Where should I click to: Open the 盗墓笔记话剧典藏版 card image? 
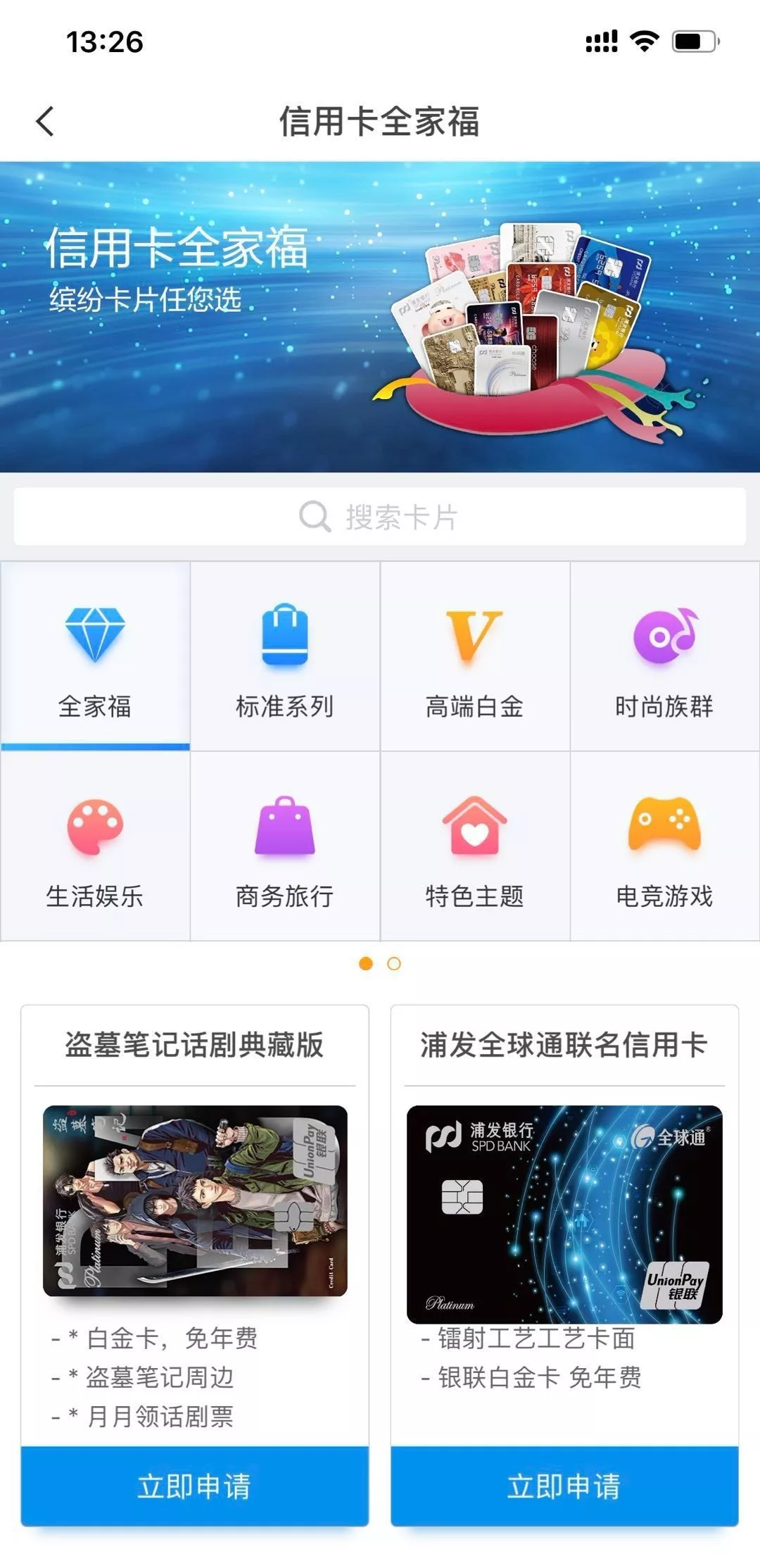[x=195, y=1201]
